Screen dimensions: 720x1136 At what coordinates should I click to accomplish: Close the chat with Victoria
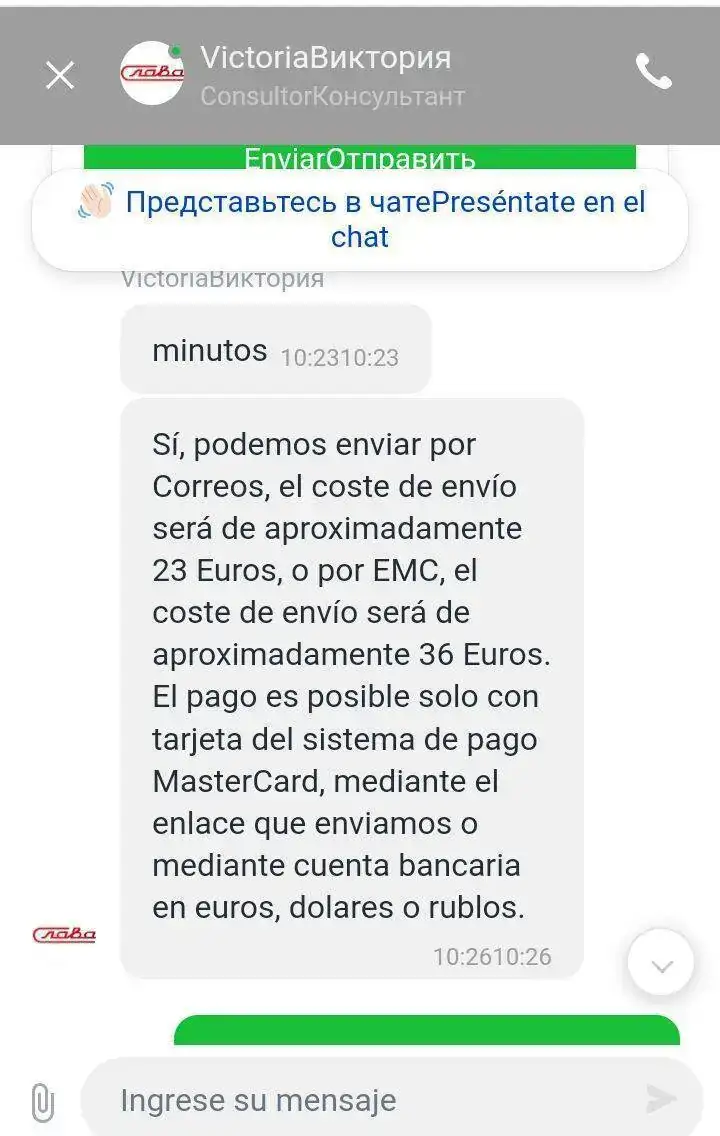[x=60, y=75]
